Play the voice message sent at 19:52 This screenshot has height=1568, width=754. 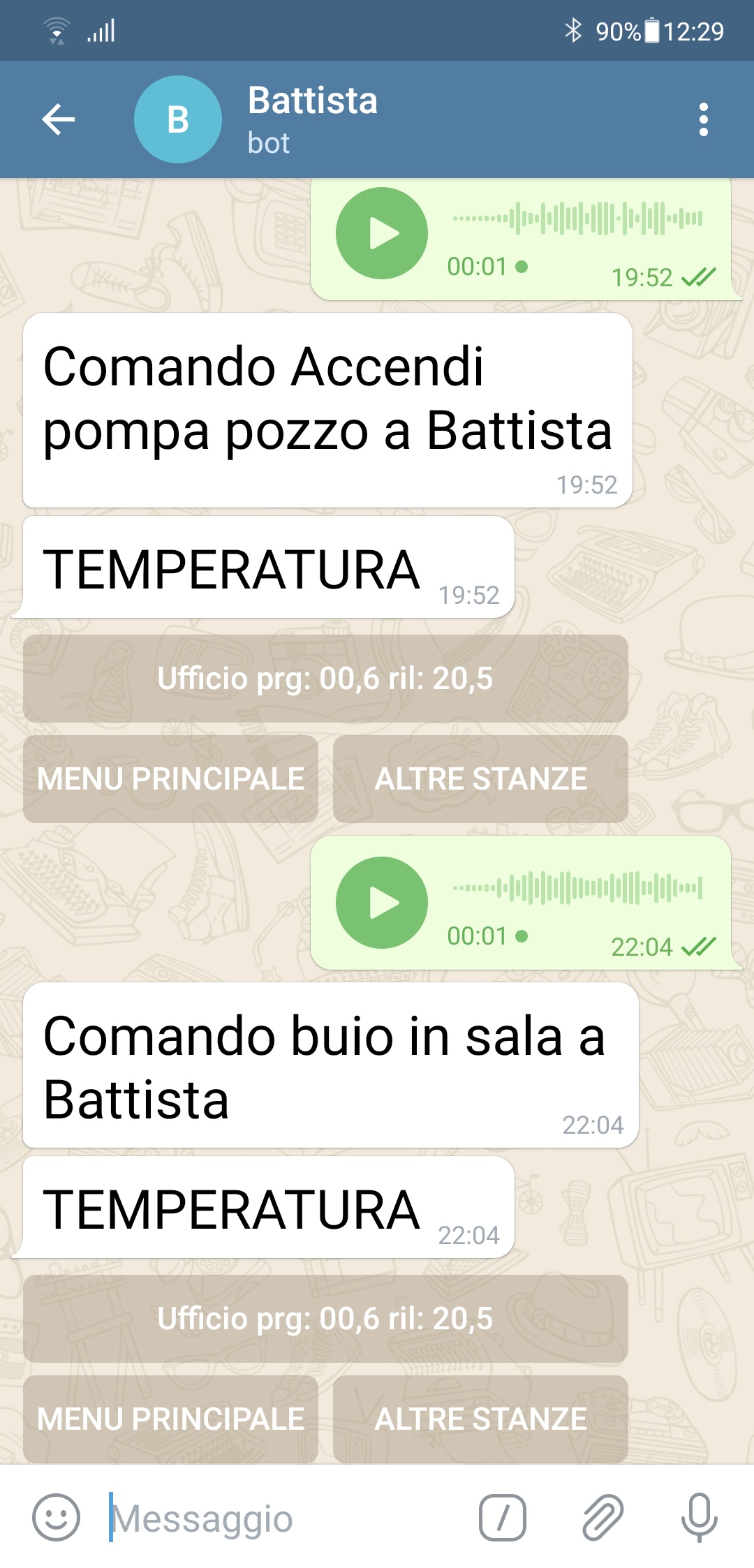coord(381,233)
